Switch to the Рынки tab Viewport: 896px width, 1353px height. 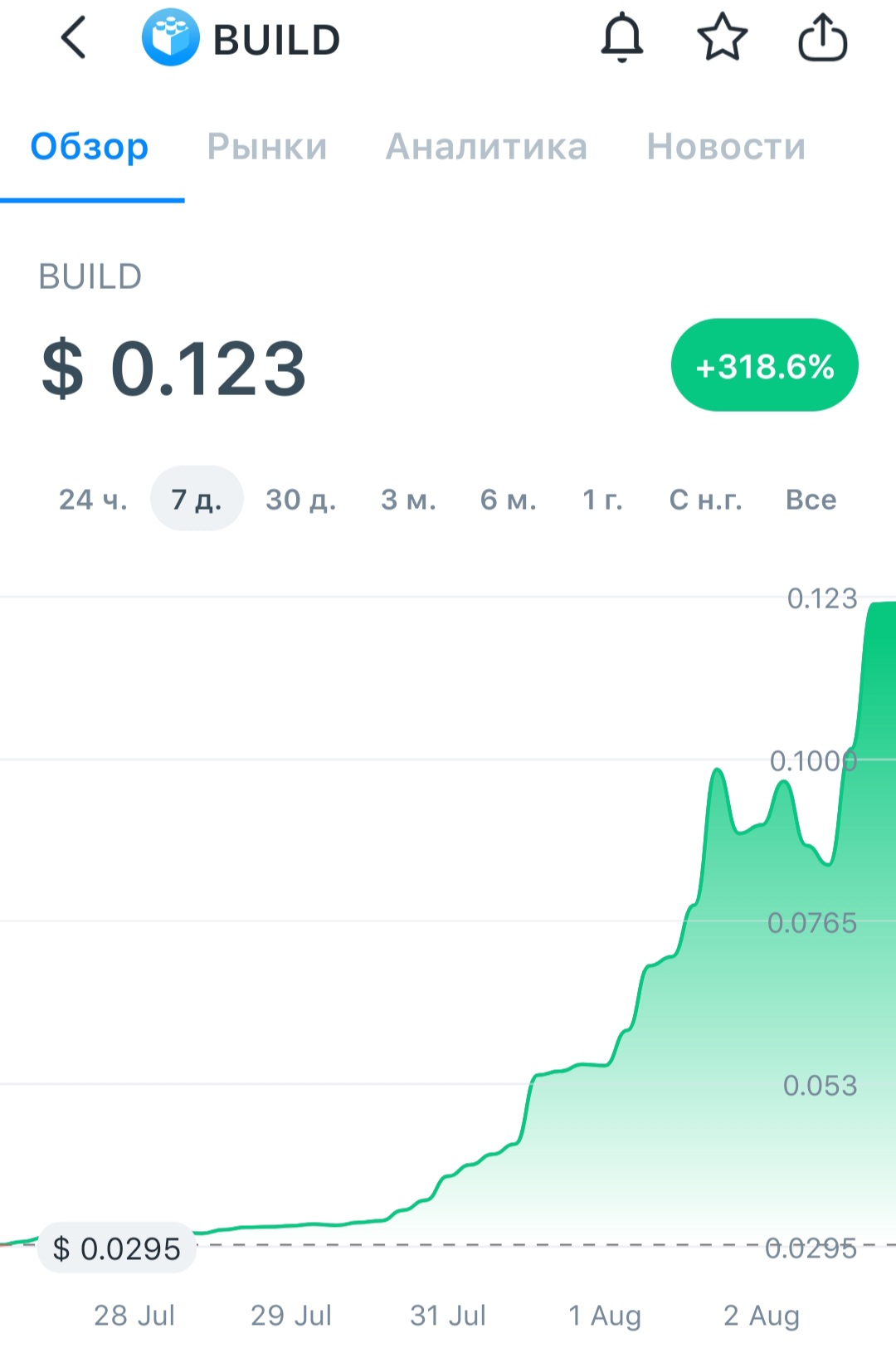coord(266,147)
